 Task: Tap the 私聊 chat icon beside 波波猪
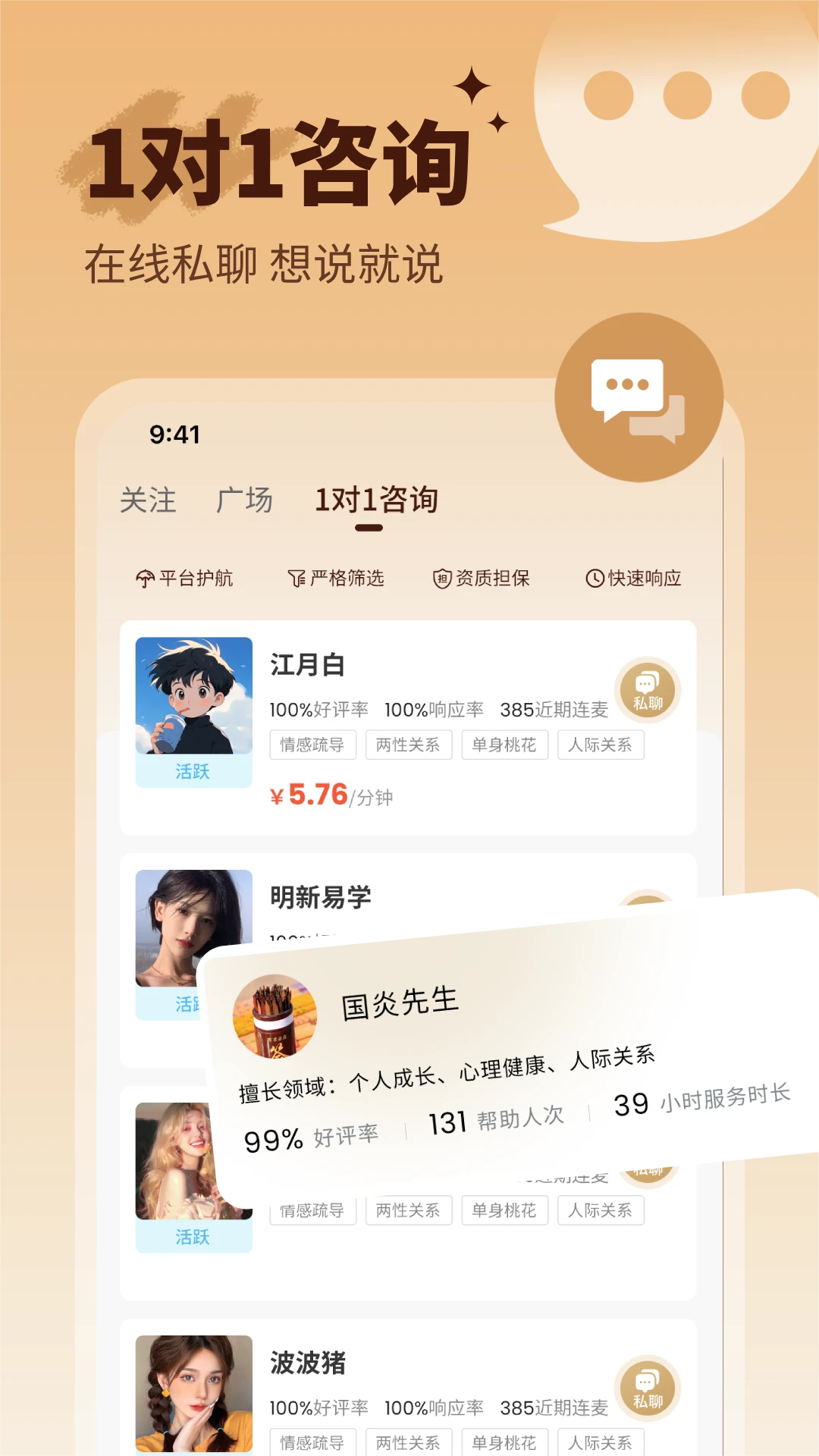click(x=647, y=1388)
